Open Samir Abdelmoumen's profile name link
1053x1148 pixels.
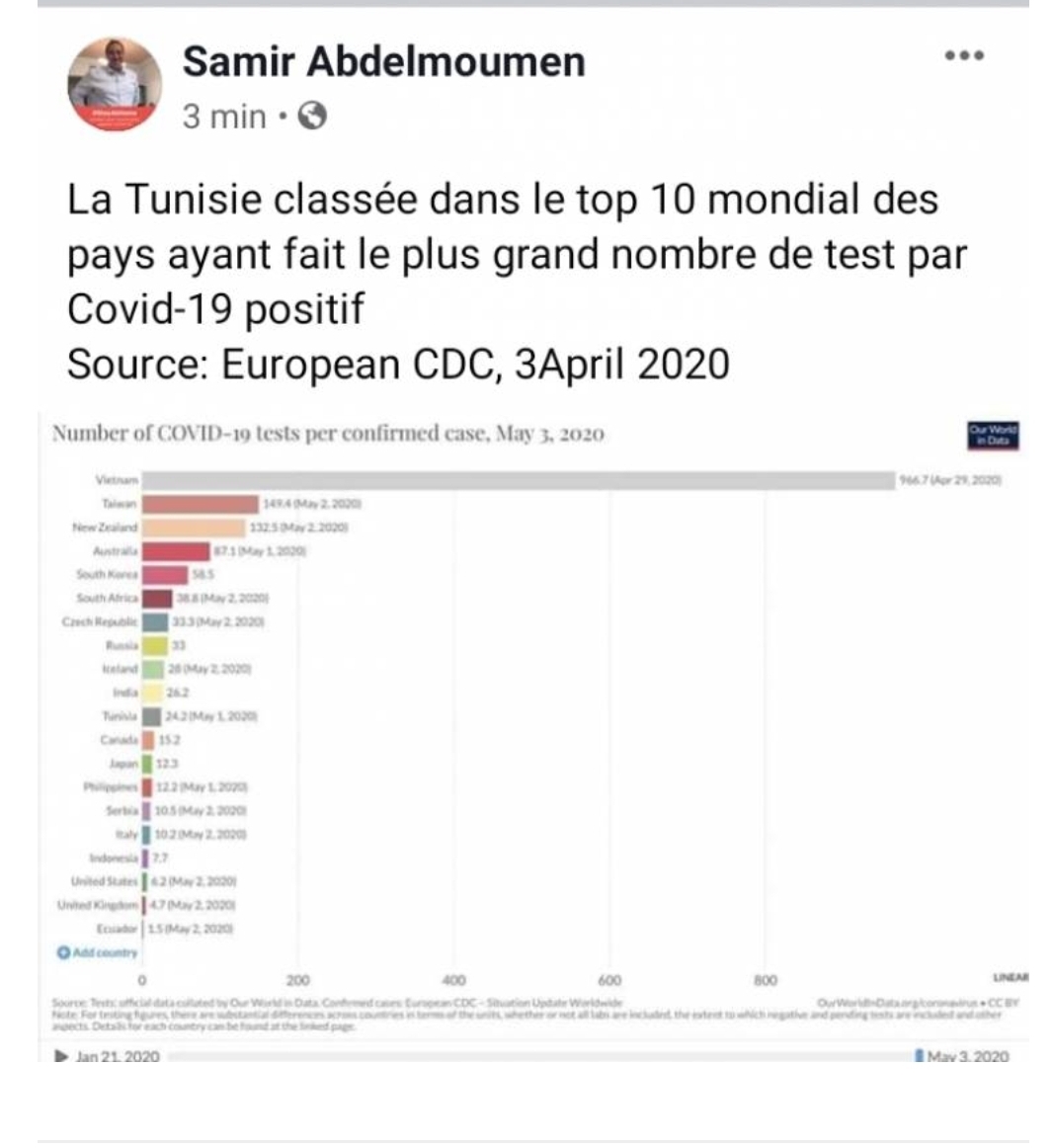click(x=383, y=62)
